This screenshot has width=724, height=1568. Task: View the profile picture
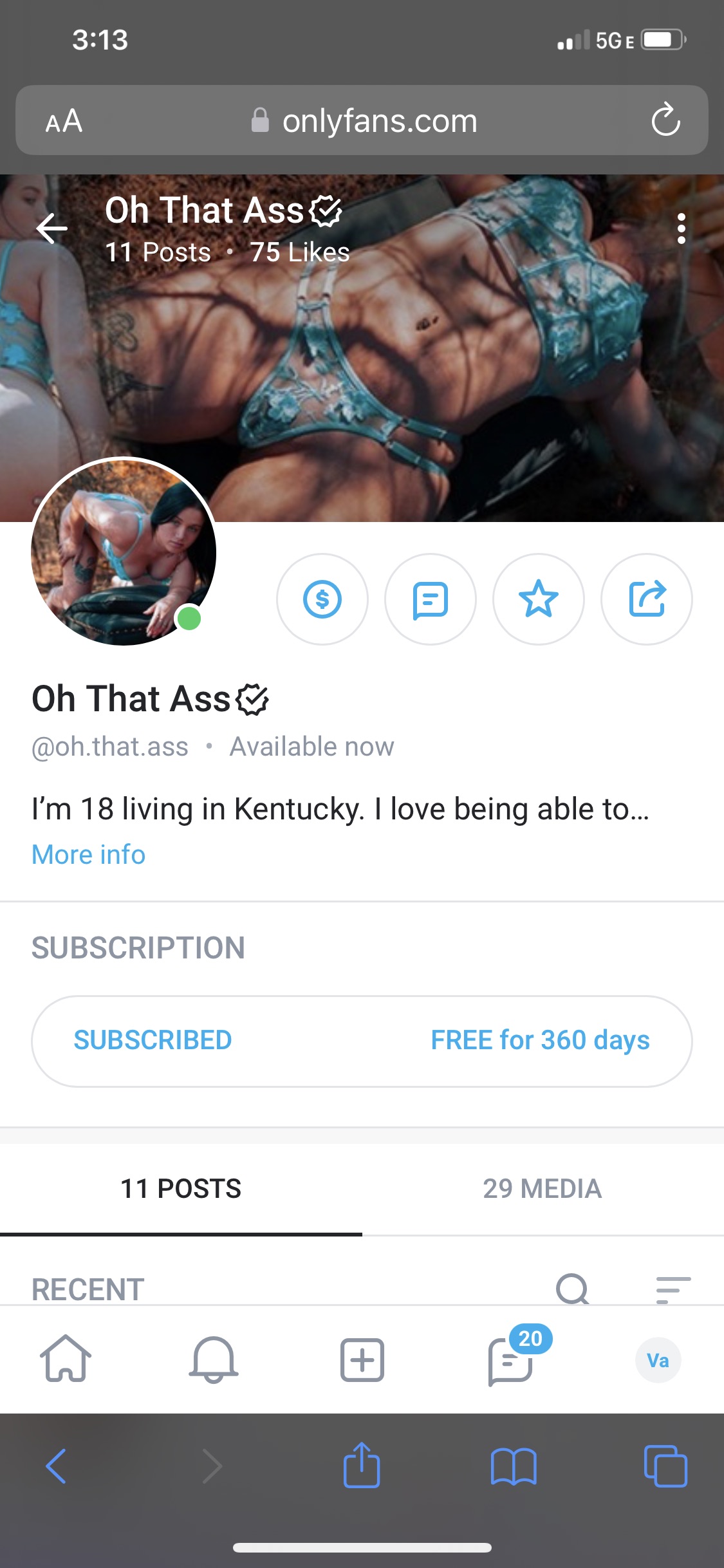pos(124,551)
